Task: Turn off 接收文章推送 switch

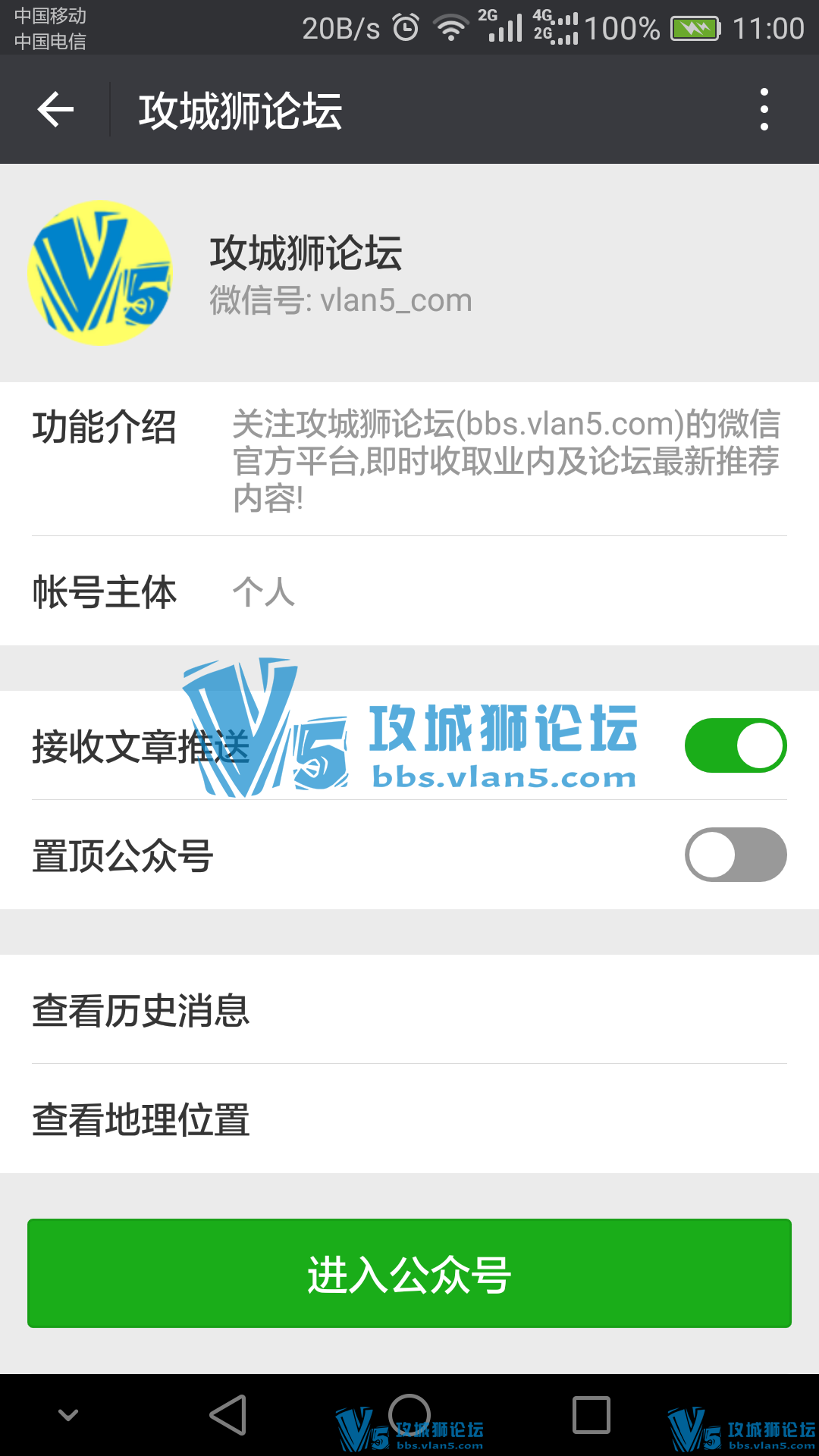Action: [735, 745]
